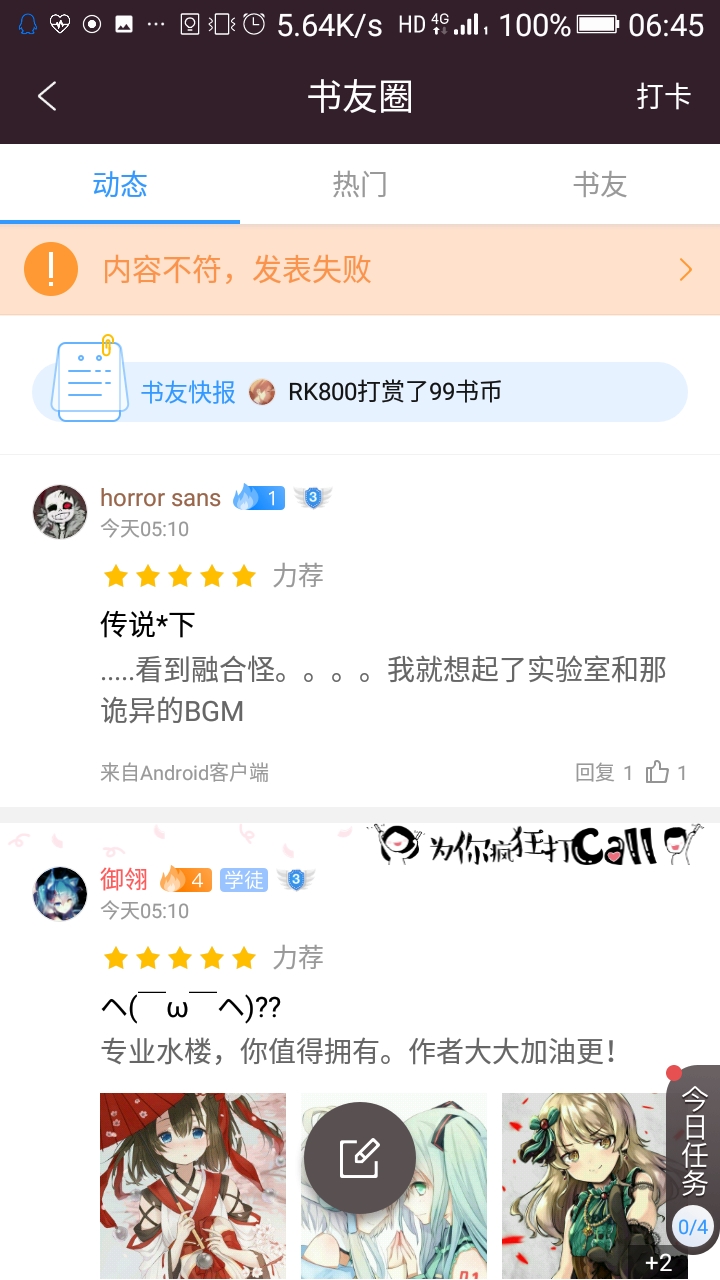Open the 书友快报 RK800 reward banner

(360, 391)
